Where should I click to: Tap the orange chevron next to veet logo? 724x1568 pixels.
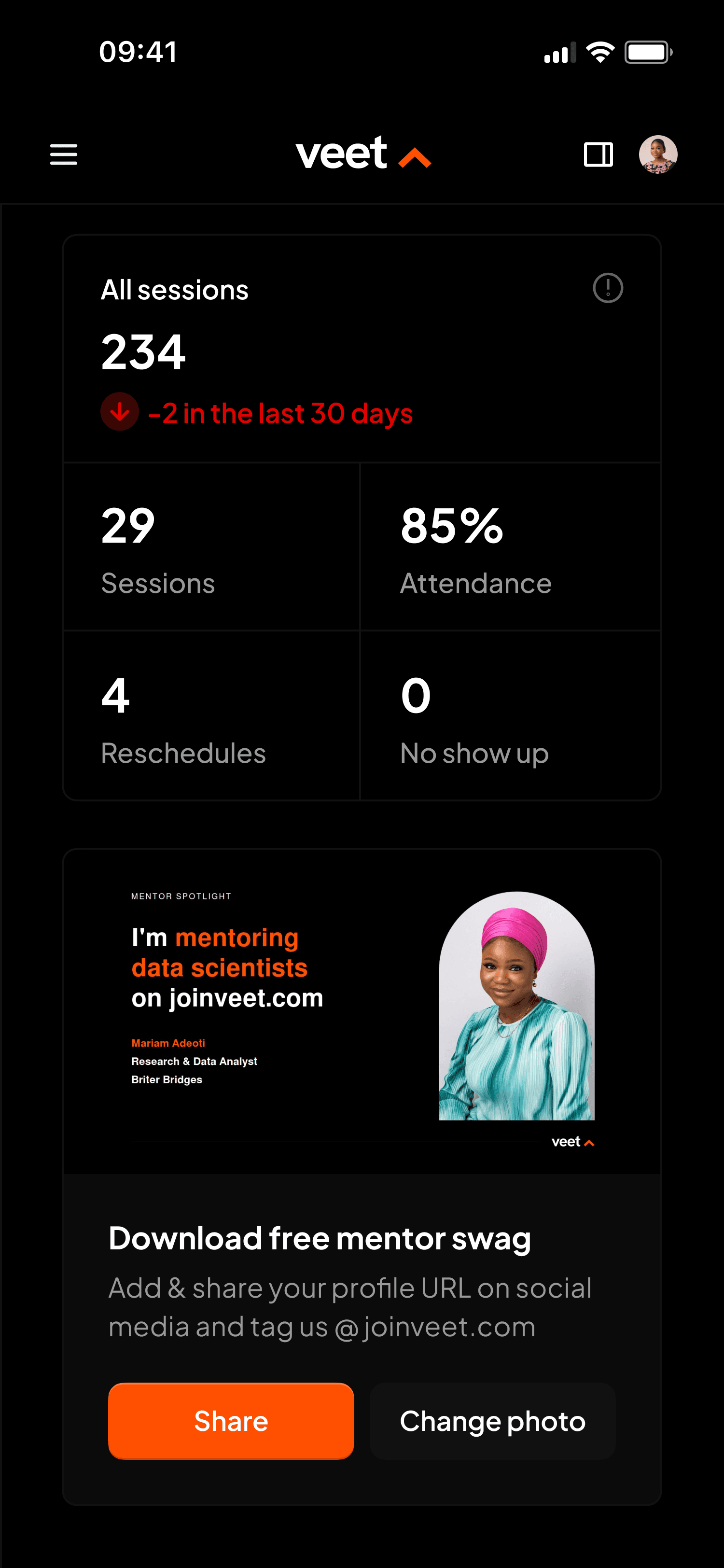[414, 157]
